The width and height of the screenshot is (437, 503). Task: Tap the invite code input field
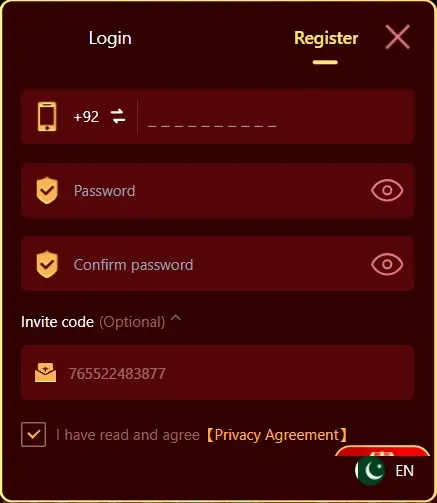pos(217,373)
